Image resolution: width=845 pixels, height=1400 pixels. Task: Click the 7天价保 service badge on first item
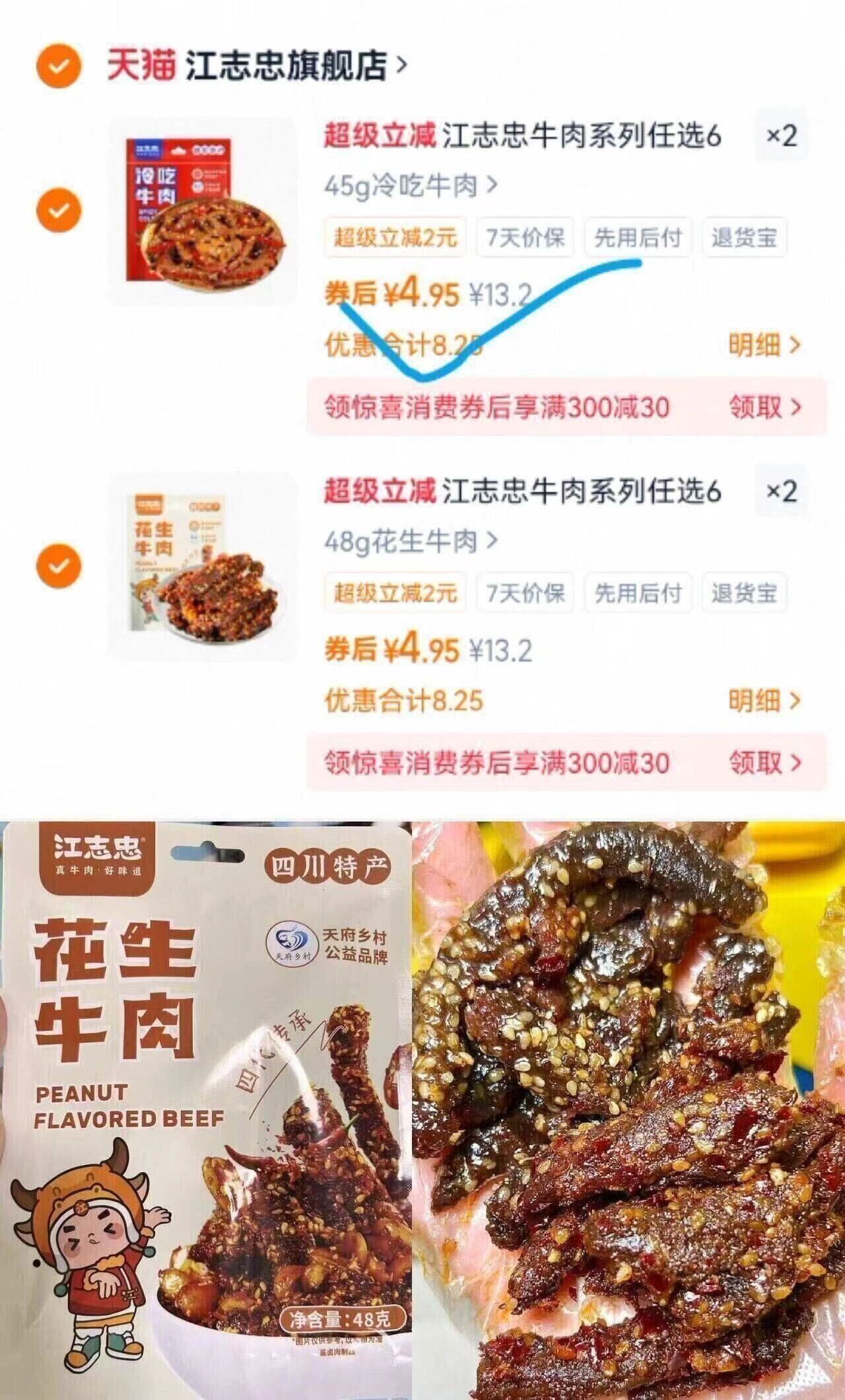coord(525,239)
